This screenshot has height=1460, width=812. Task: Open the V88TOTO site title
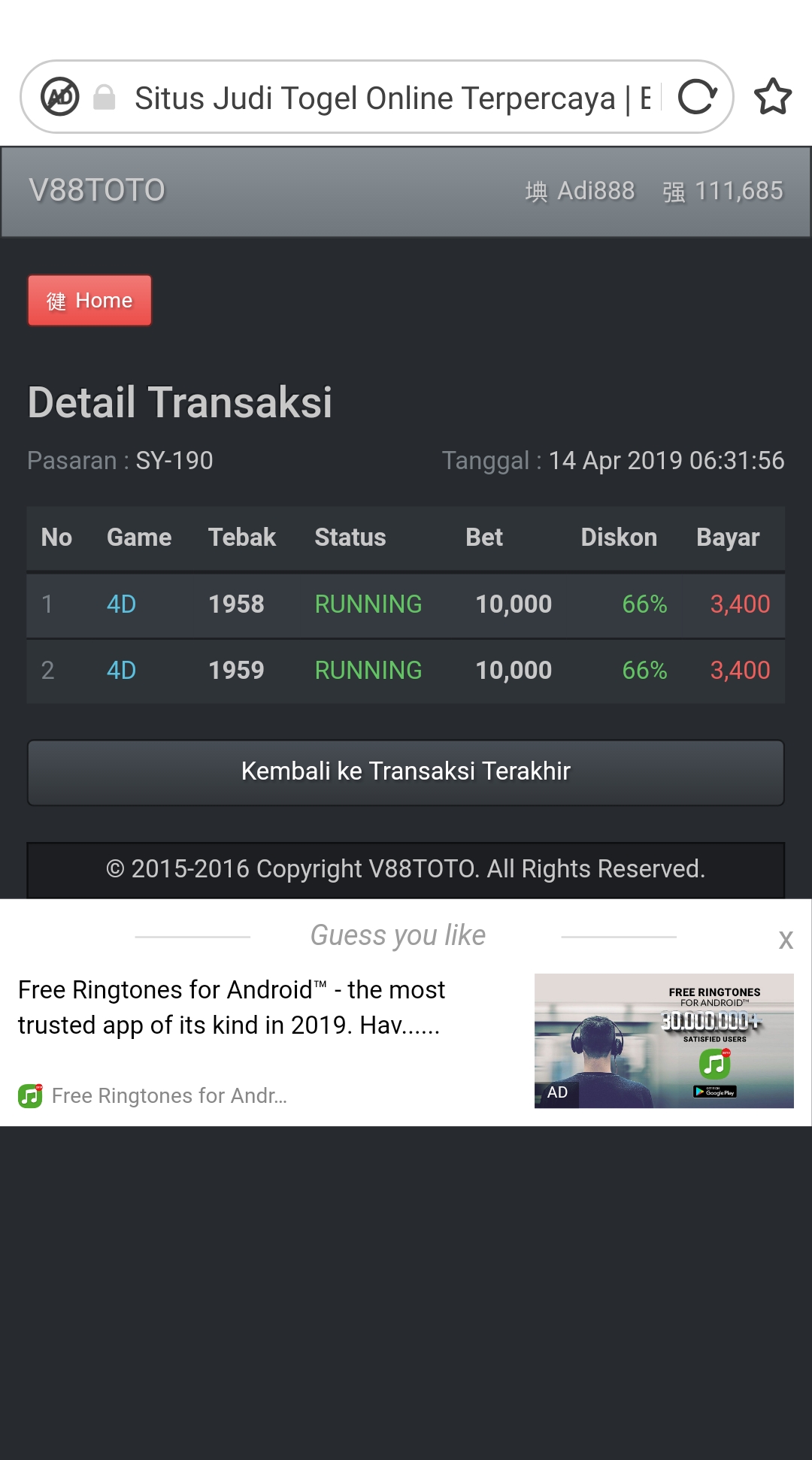click(x=97, y=190)
